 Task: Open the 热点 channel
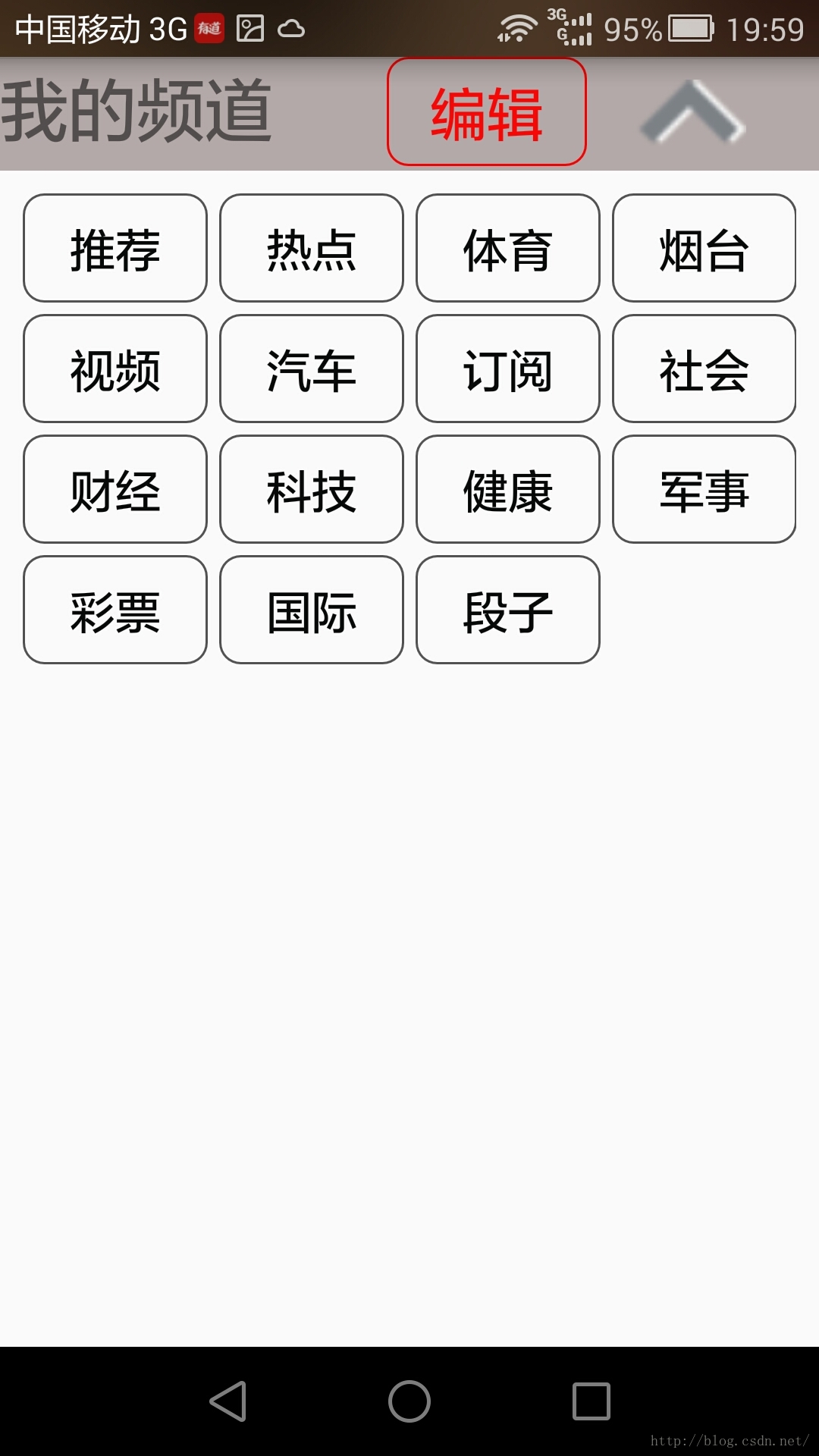coord(312,248)
